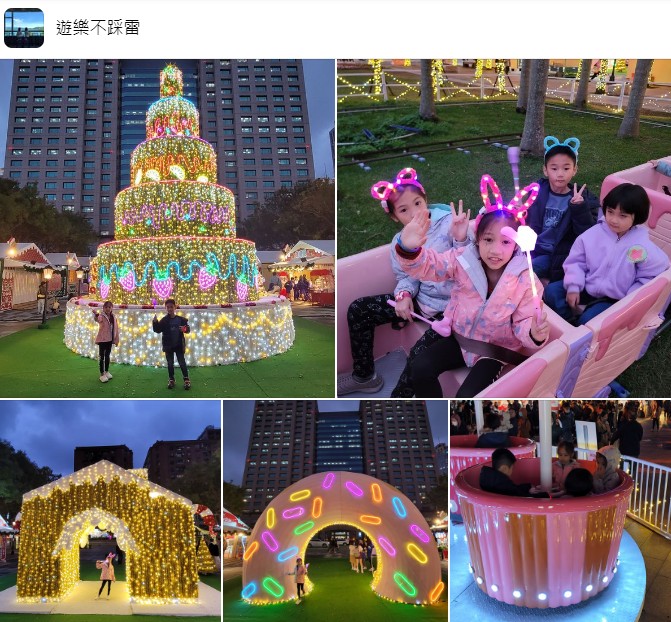Open the yellow light tunnel house photo

click(110, 510)
